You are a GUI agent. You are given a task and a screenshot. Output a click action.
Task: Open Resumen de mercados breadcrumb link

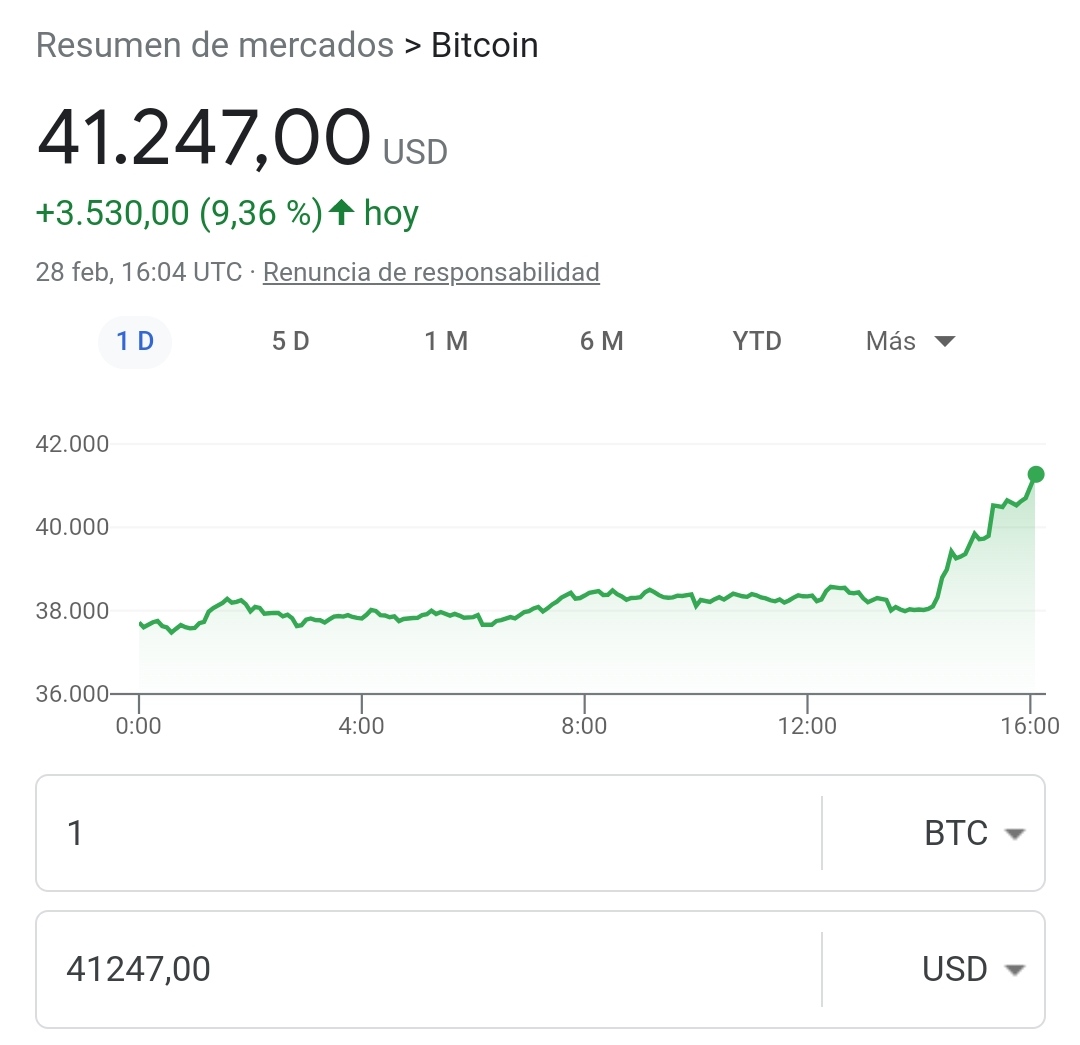(x=215, y=45)
